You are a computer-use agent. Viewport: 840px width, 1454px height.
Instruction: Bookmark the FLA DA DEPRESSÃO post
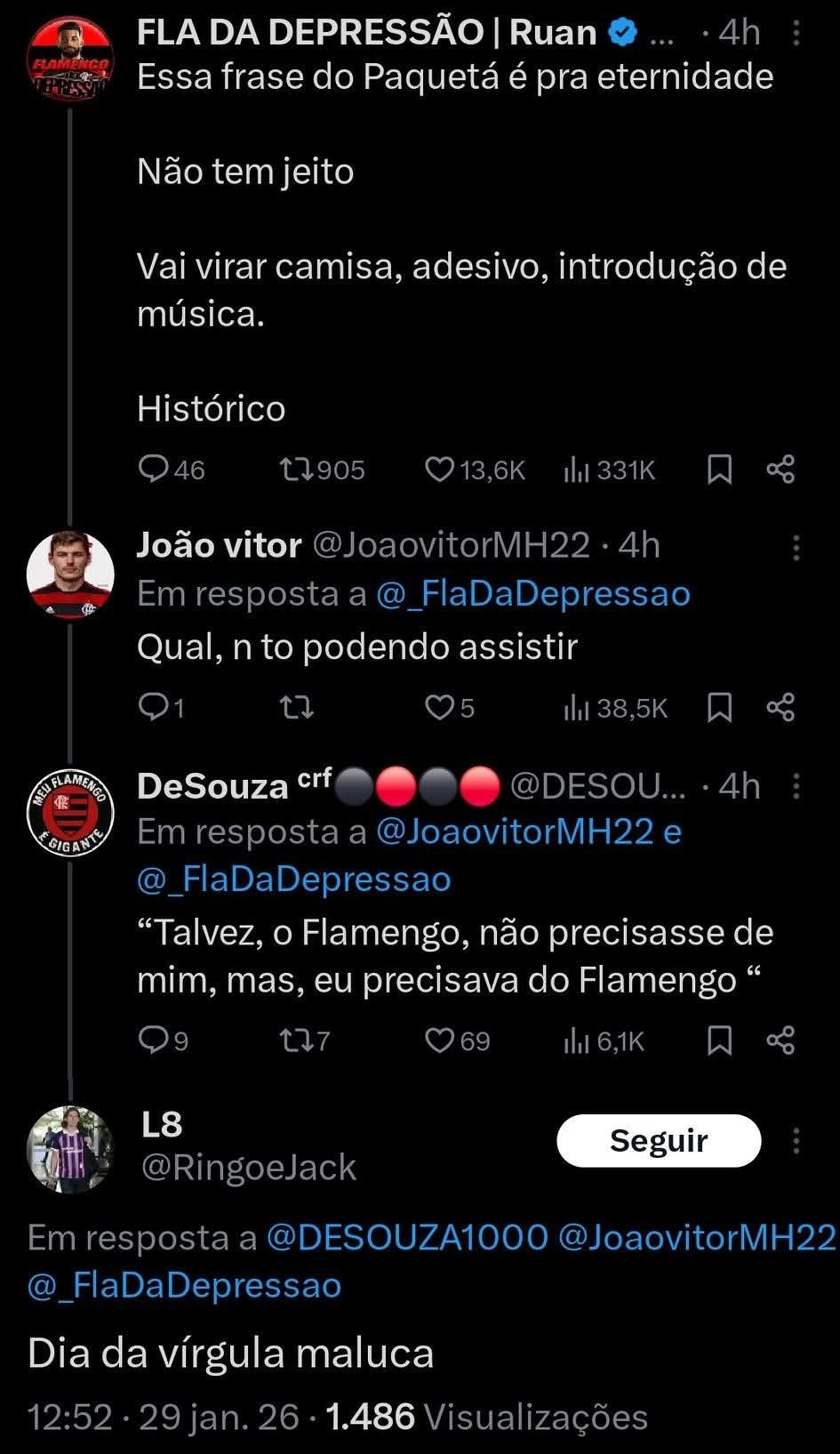[719, 470]
